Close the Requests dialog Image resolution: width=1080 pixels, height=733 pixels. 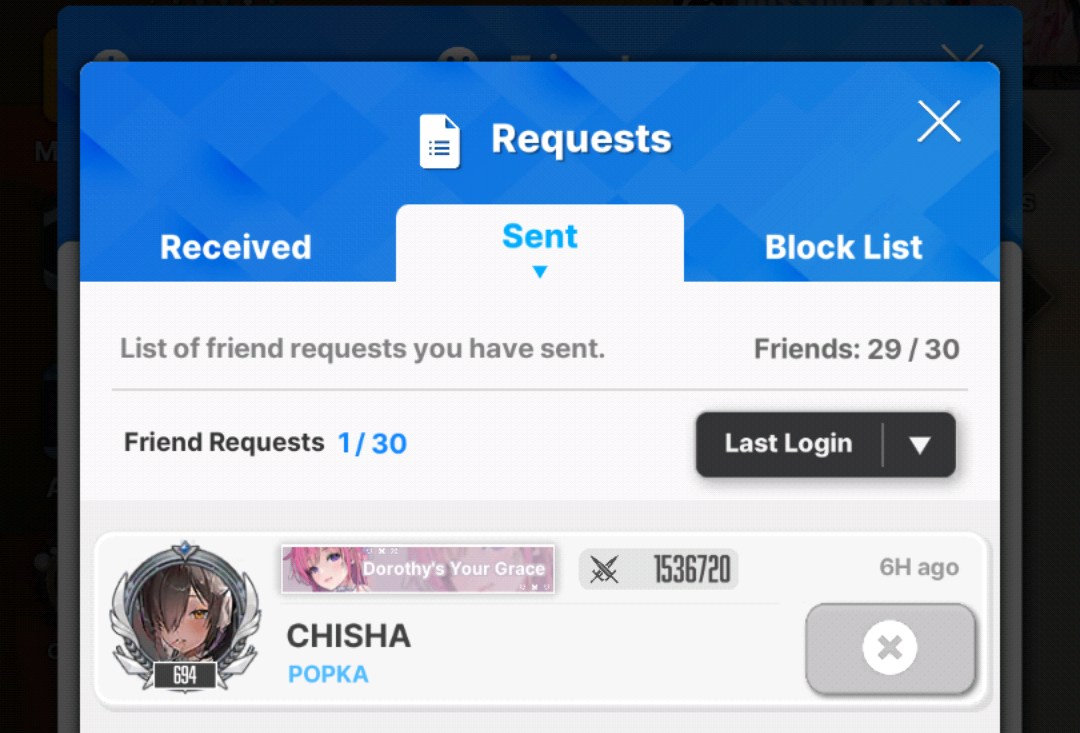tap(939, 122)
